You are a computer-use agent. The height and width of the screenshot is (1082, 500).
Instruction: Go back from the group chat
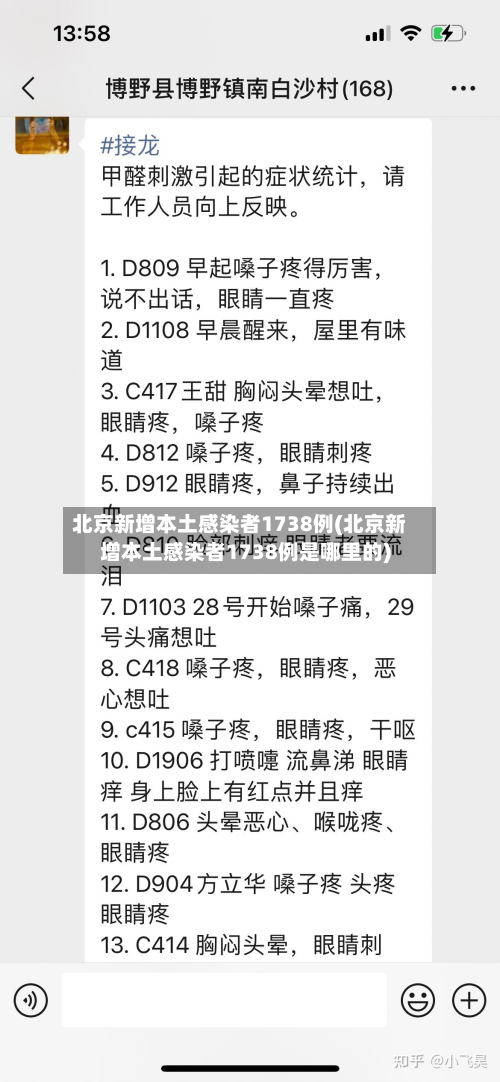[x=28, y=89]
